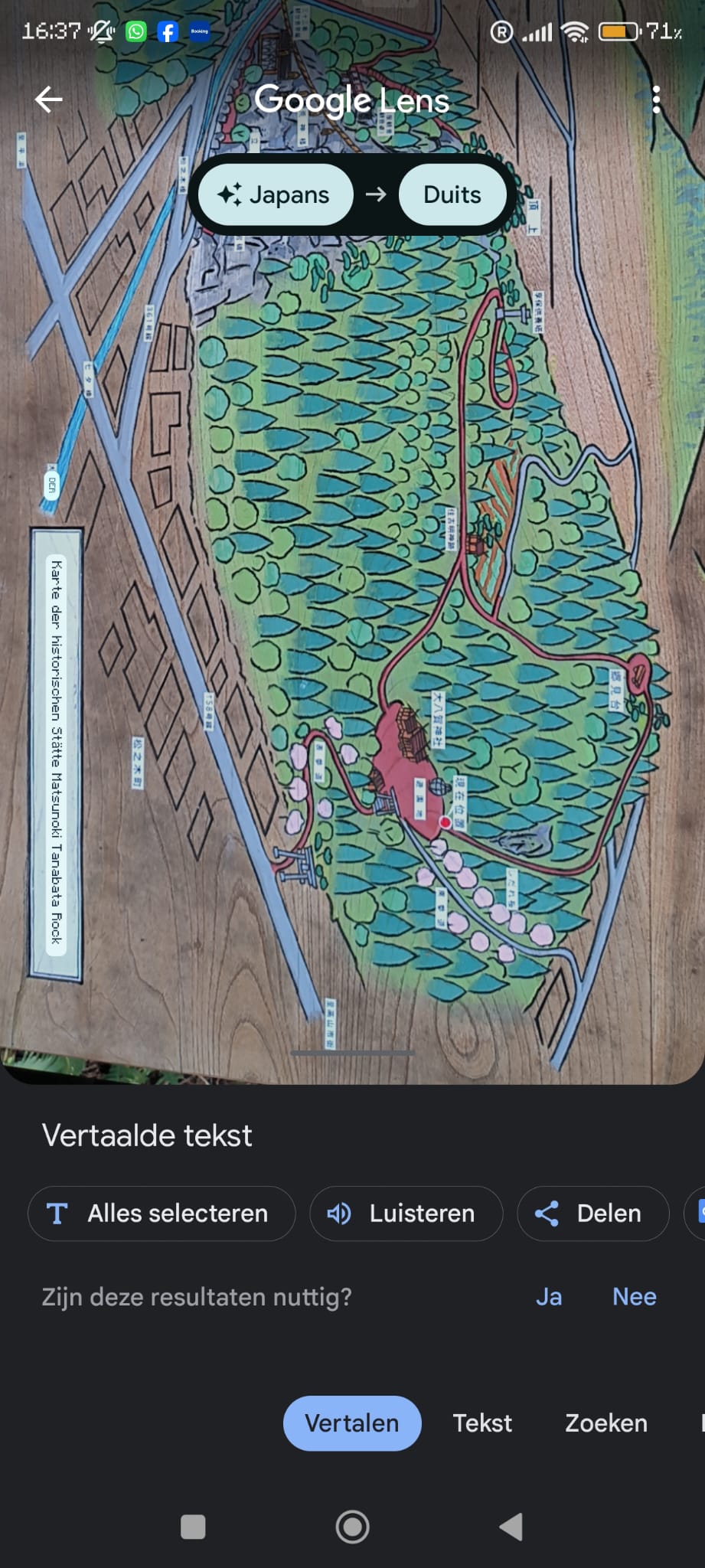The width and height of the screenshot is (705, 1568).
Task: Change the source language Japans
Action: coord(276,194)
